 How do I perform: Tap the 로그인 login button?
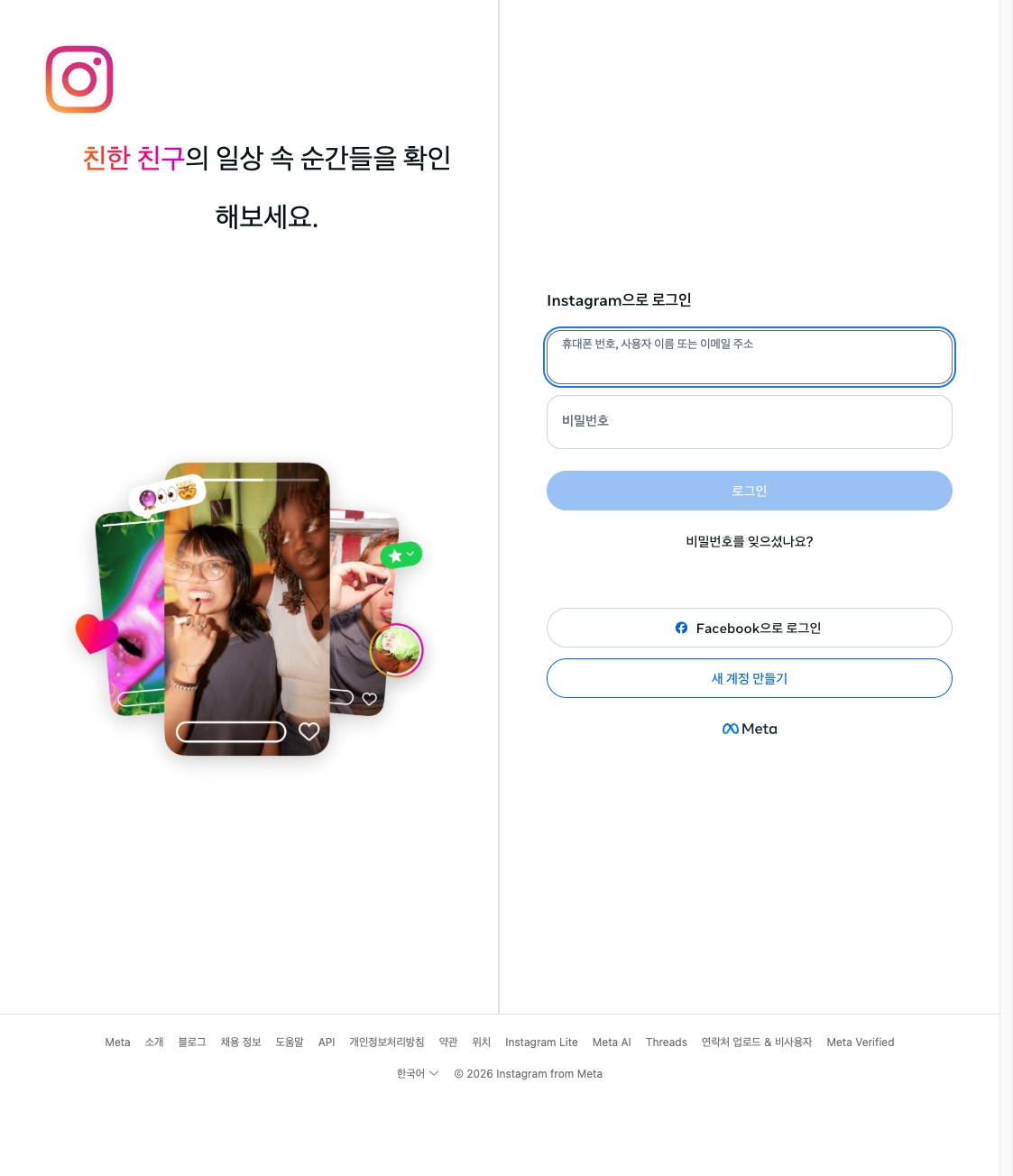point(749,491)
